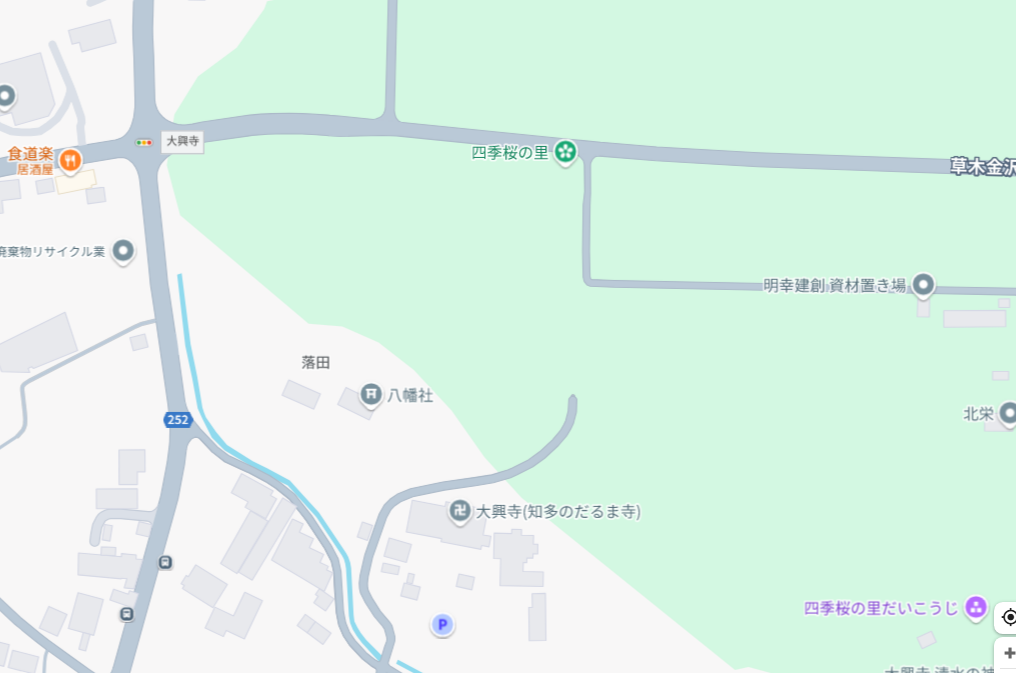Open the 食道楽 izakaya restaurant marker

point(70,159)
